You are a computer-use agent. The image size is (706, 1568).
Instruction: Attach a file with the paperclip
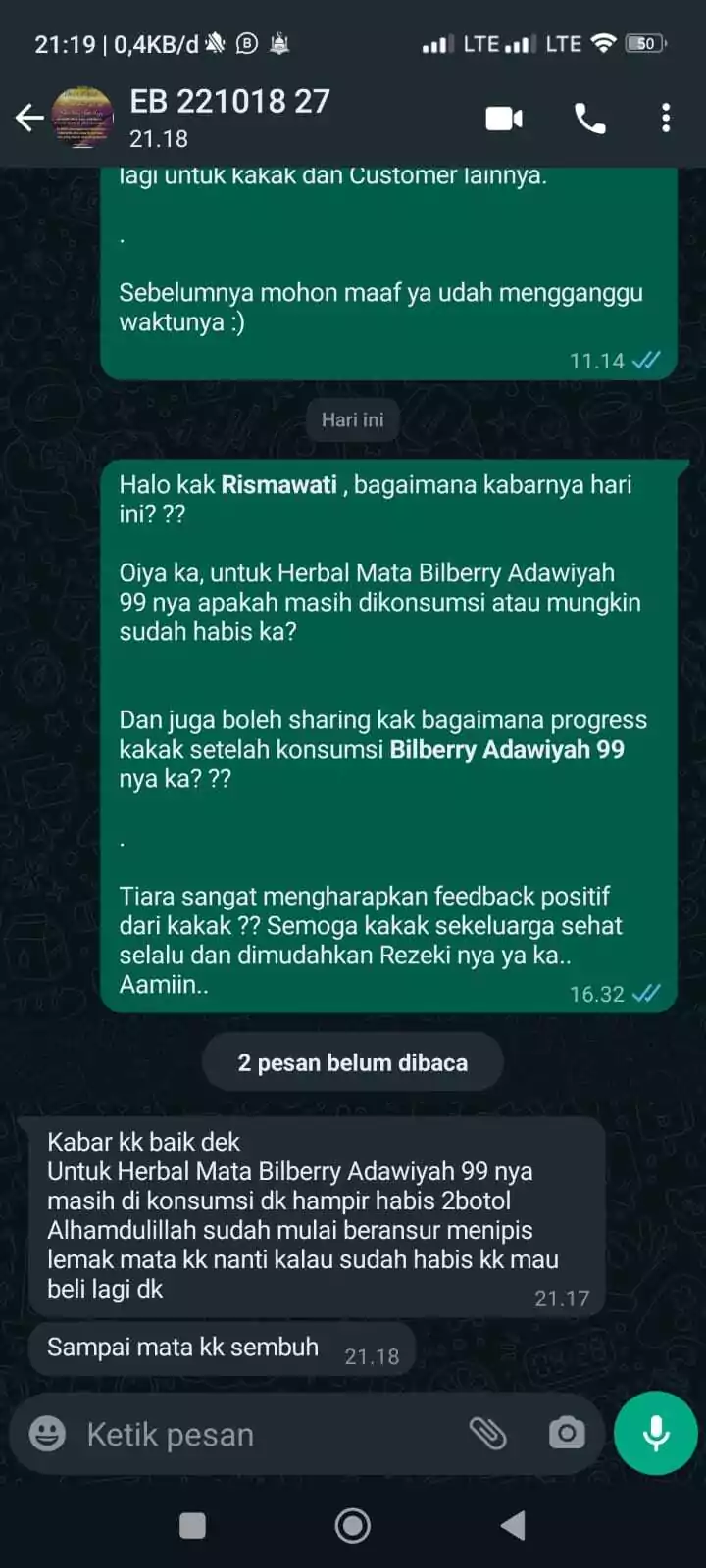(x=487, y=1434)
